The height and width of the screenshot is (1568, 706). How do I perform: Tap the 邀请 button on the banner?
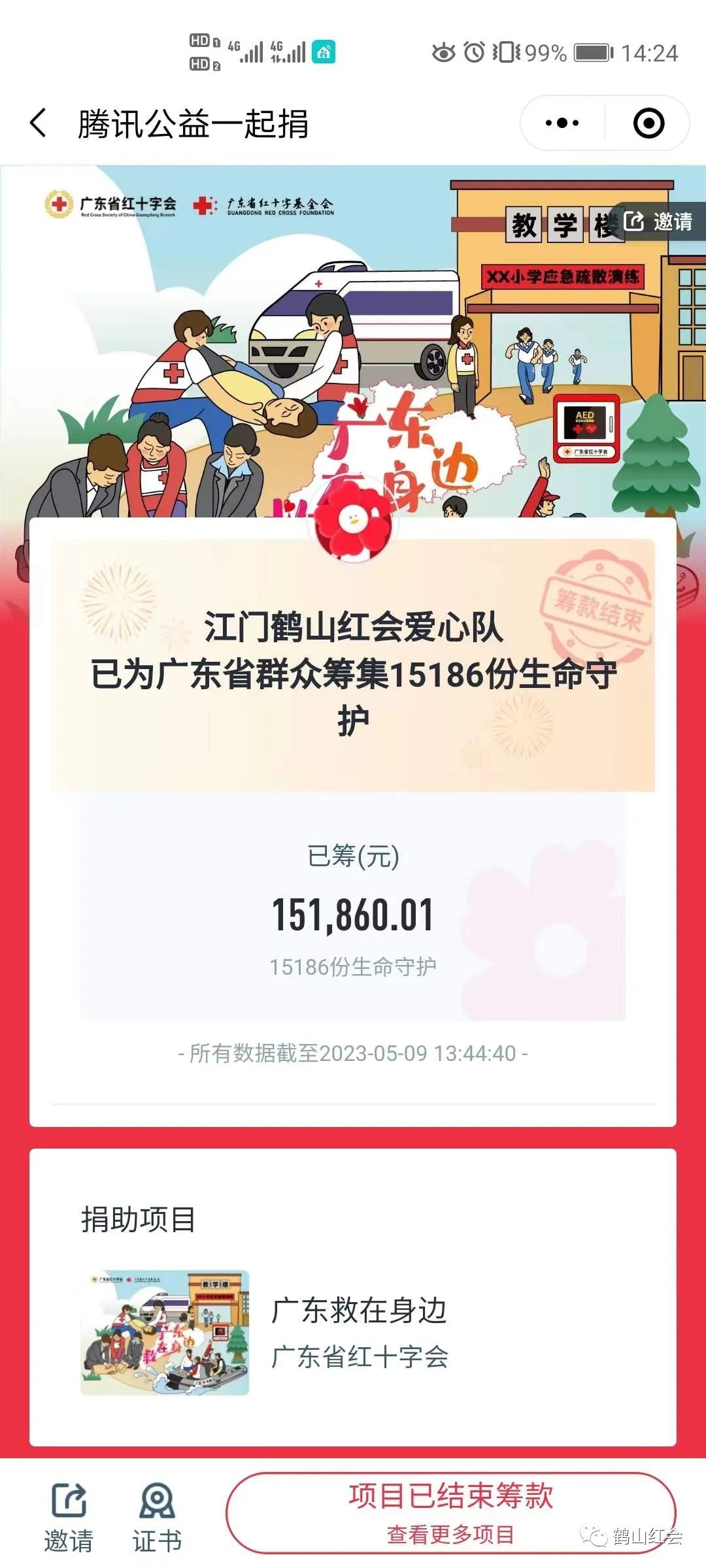point(659,221)
